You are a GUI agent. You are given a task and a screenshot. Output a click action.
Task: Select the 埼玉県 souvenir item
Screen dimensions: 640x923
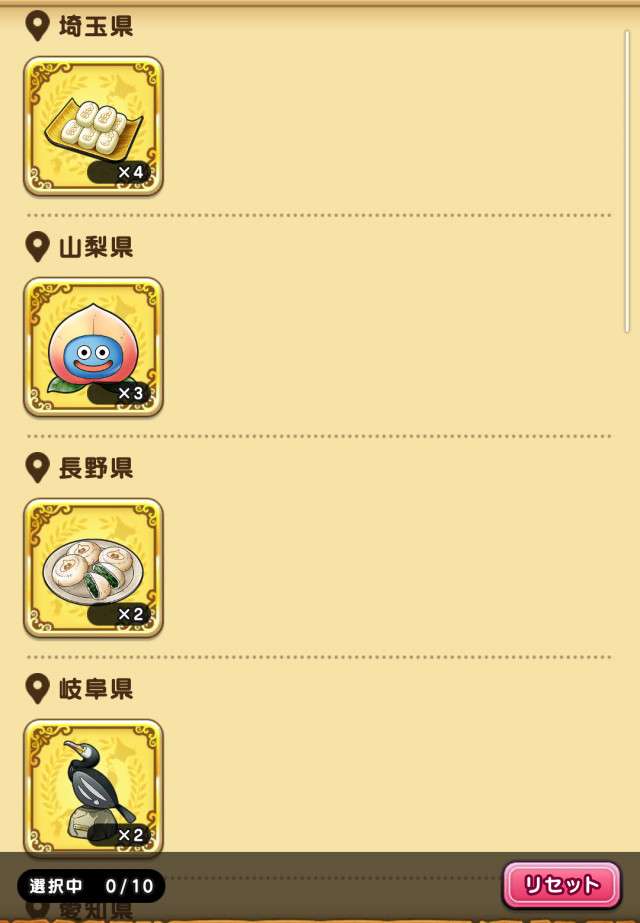point(93,125)
